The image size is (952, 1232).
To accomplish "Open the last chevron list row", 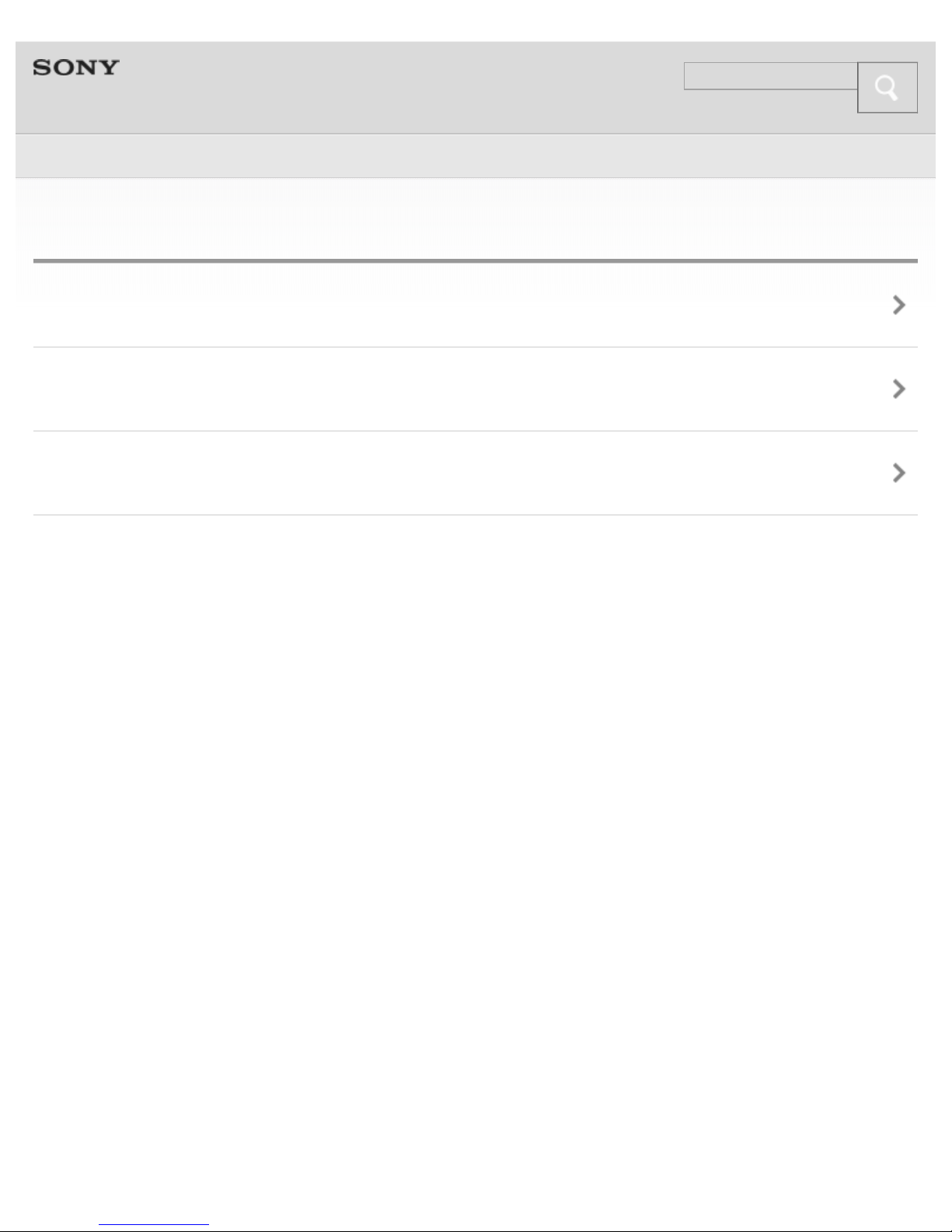I will click(x=475, y=473).
